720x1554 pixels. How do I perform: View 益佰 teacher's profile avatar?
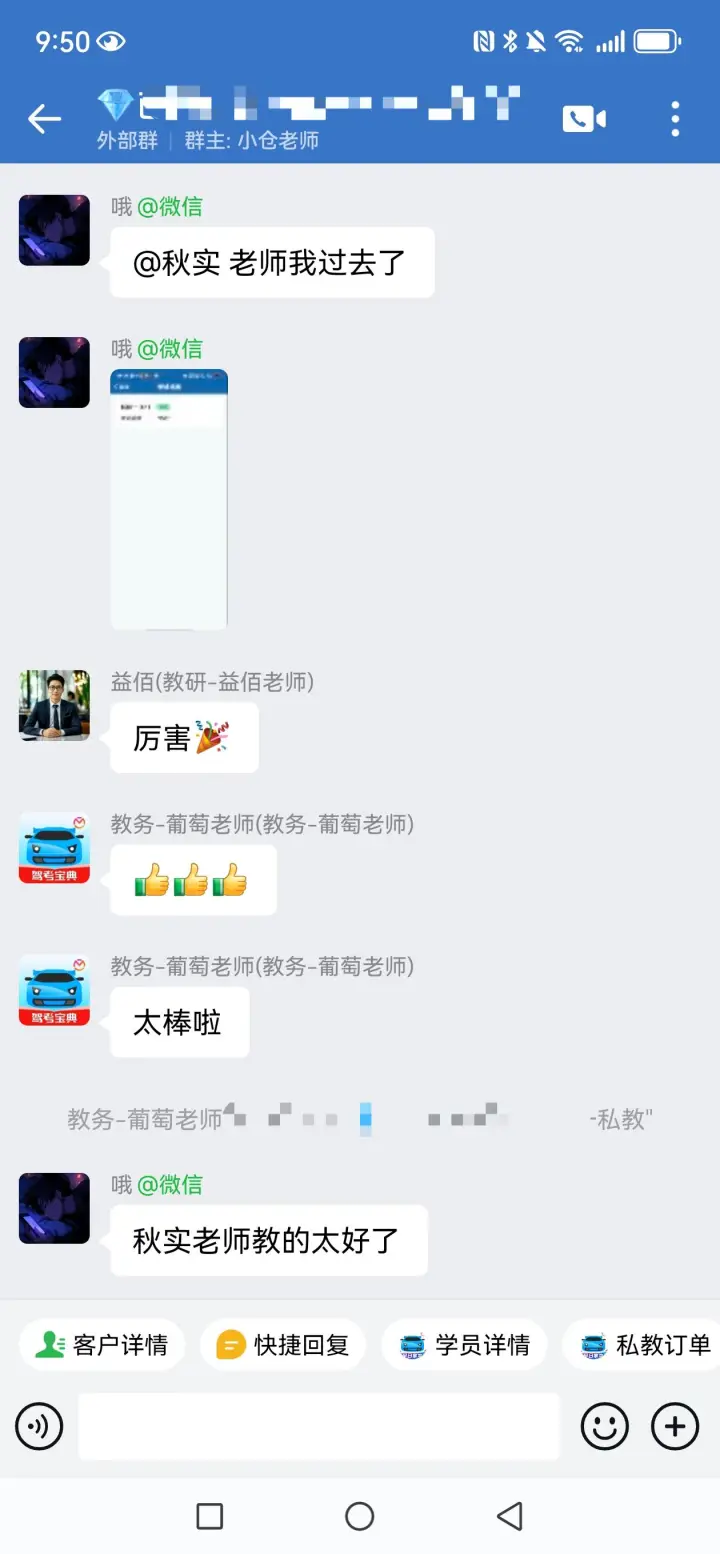(x=54, y=705)
